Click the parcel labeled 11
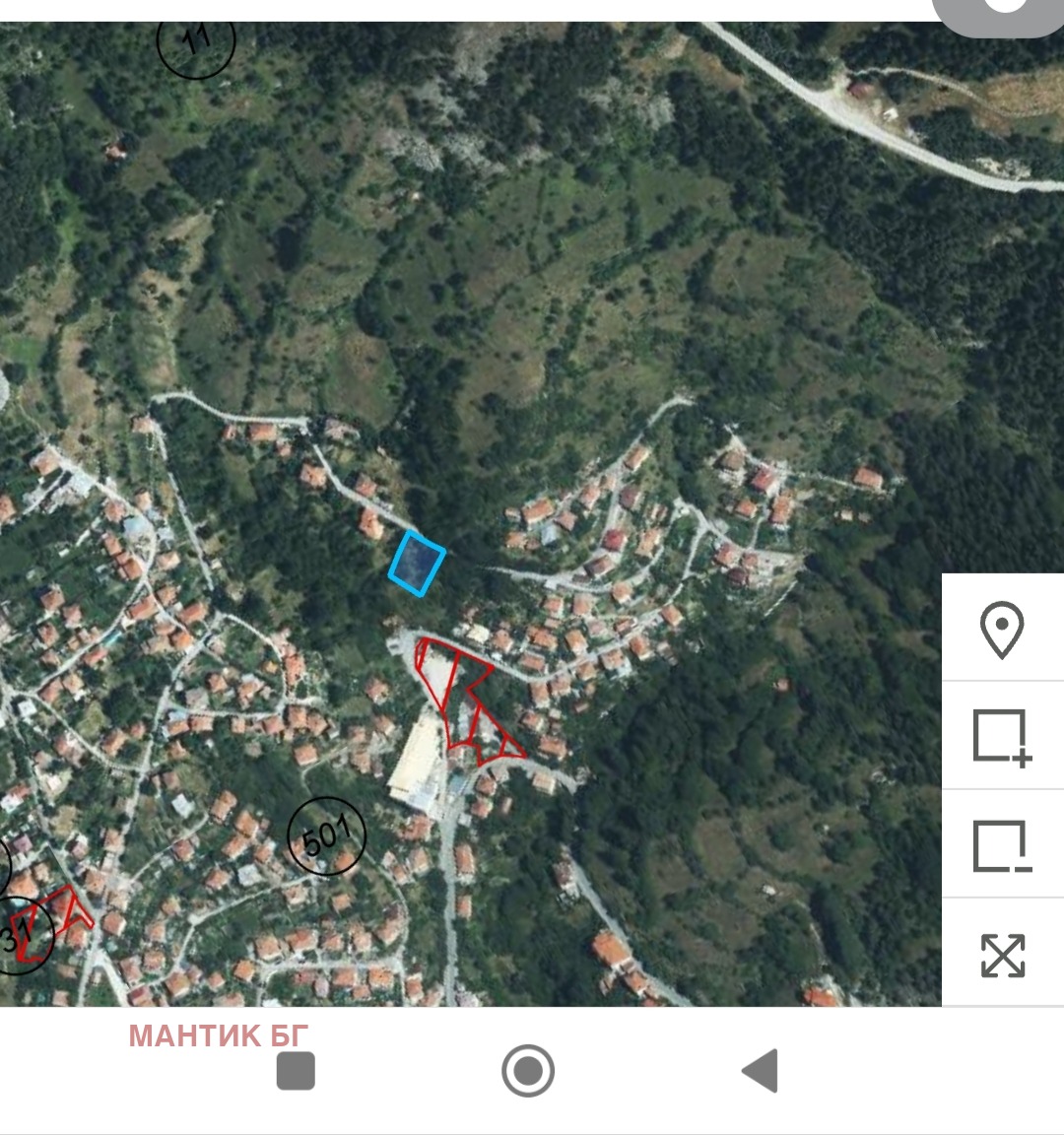The width and height of the screenshot is (1064, 1135). point(197,41)
